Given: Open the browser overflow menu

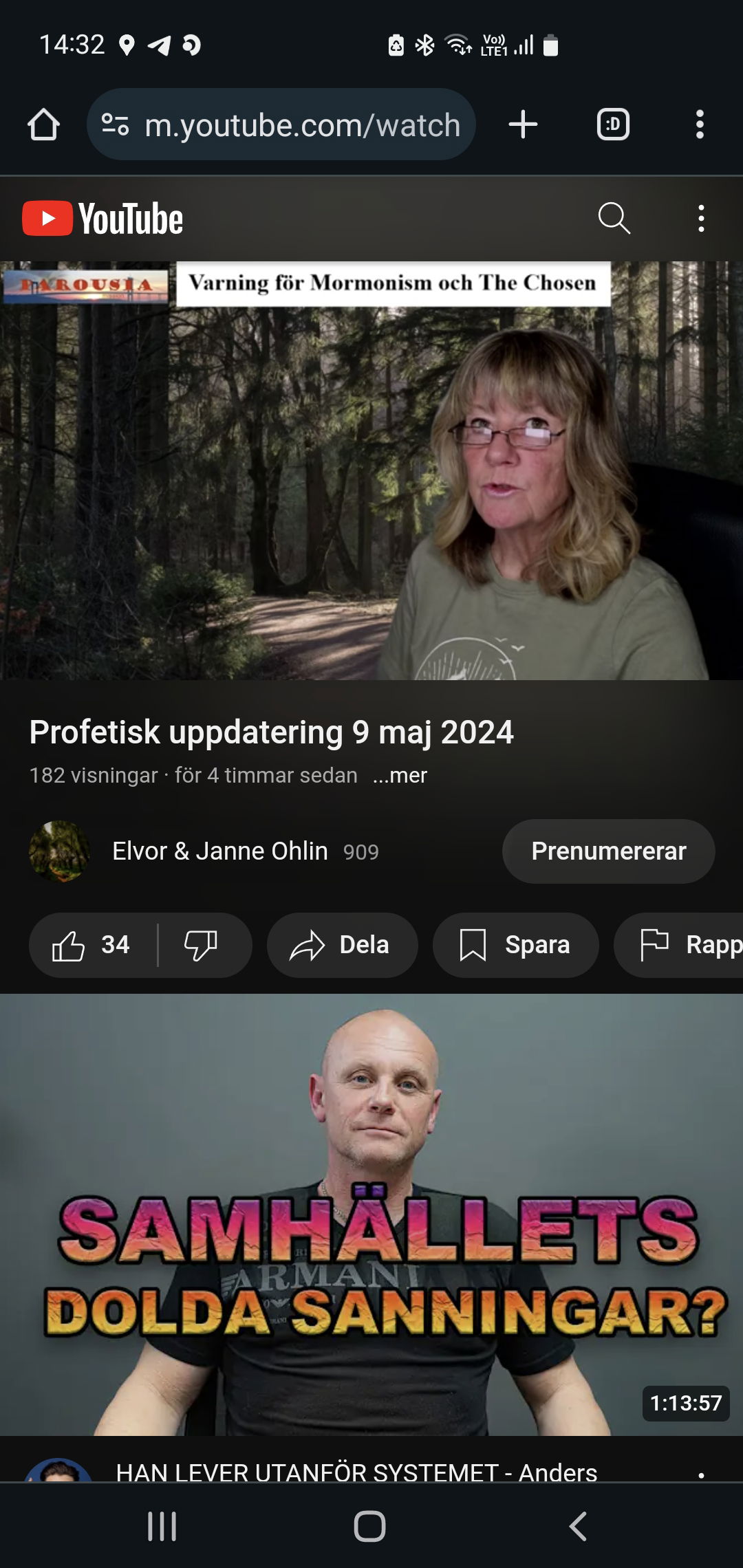Looking at the screenshot, I should 700,125.
